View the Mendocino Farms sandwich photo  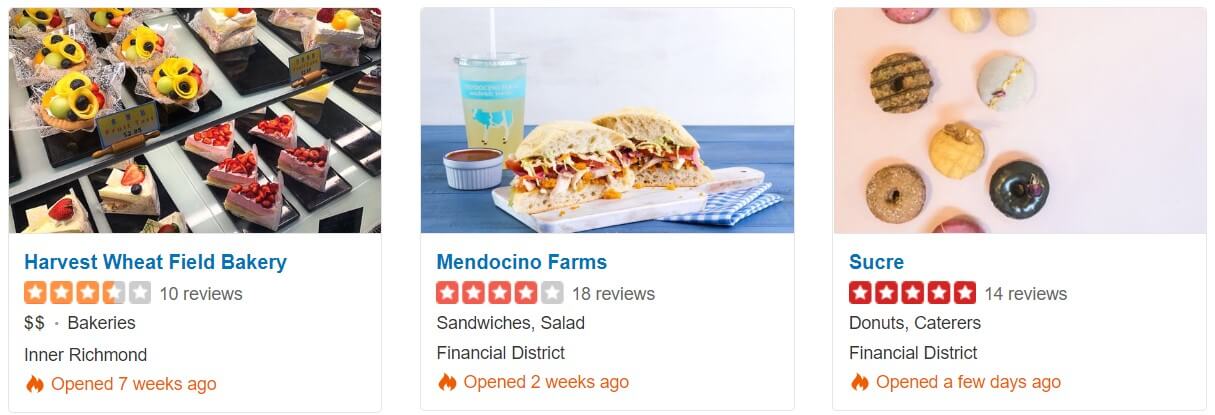[607, 120]
